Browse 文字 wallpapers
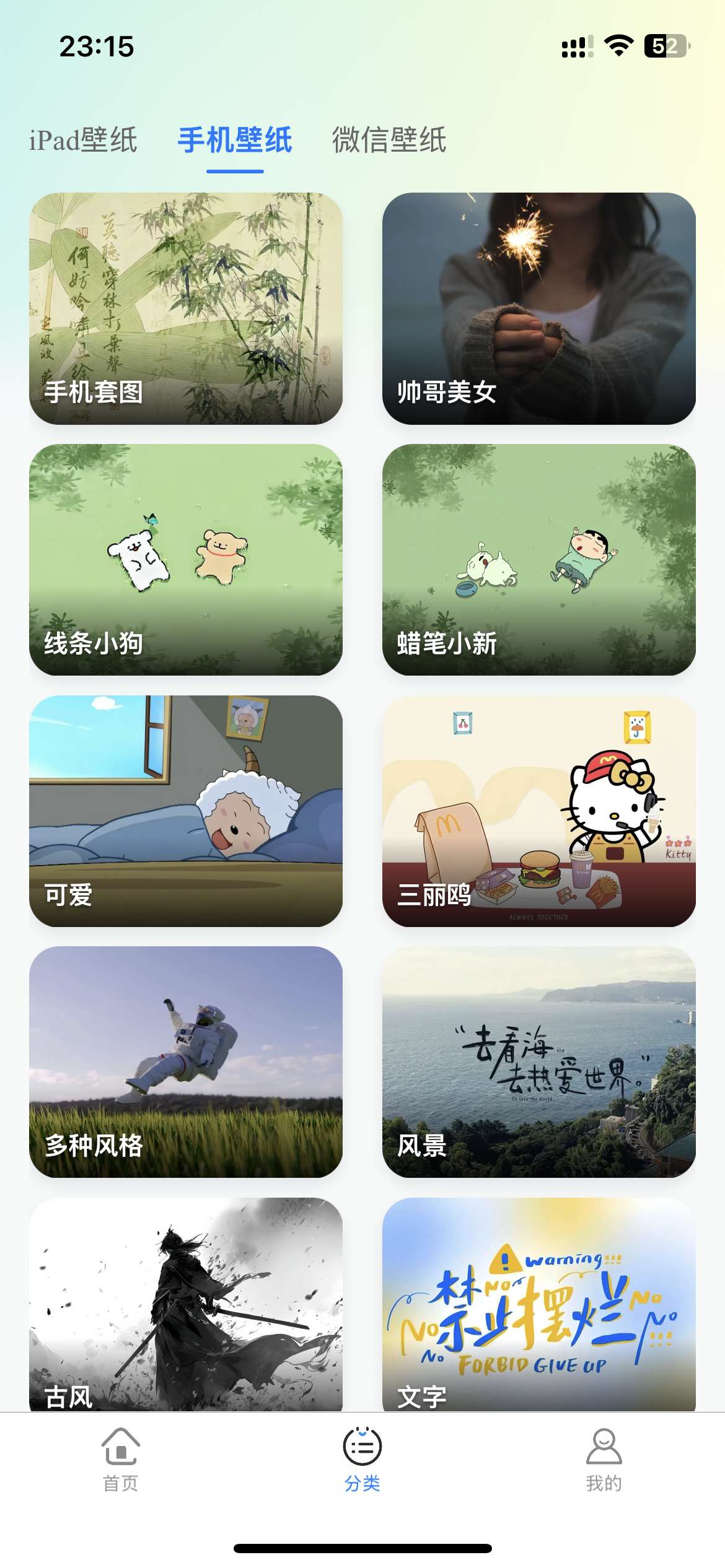The width and height of the screenshot is (725, 1568). pos(538,1304)
